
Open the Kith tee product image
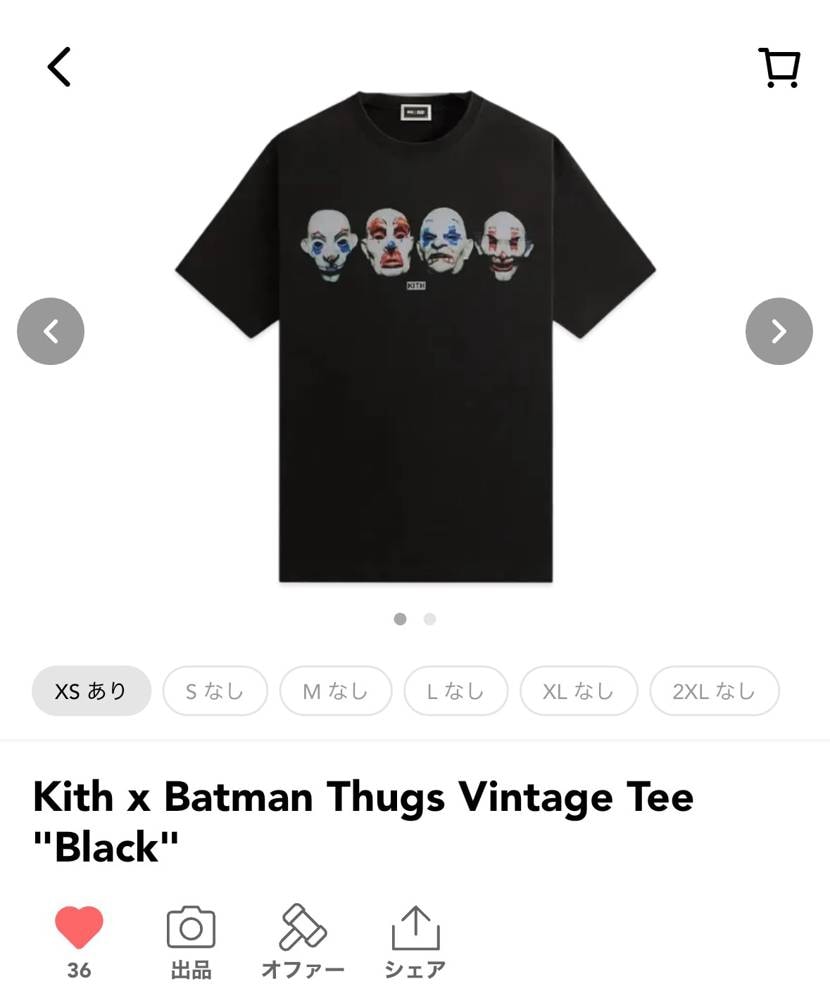415,335
